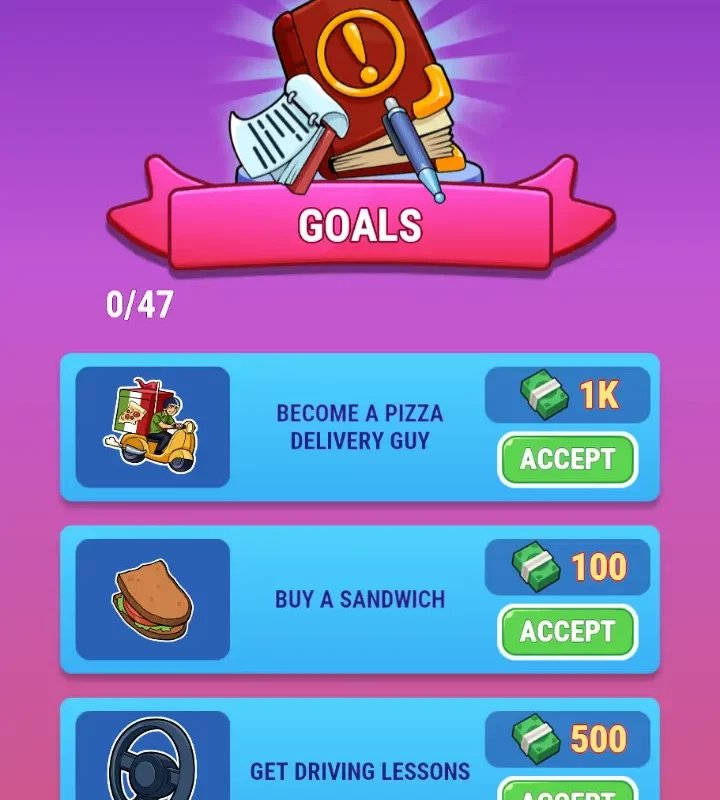
Task: Accept the Buy a Sandwich goal
Action: pyautogui.click(x=567, y=632)
